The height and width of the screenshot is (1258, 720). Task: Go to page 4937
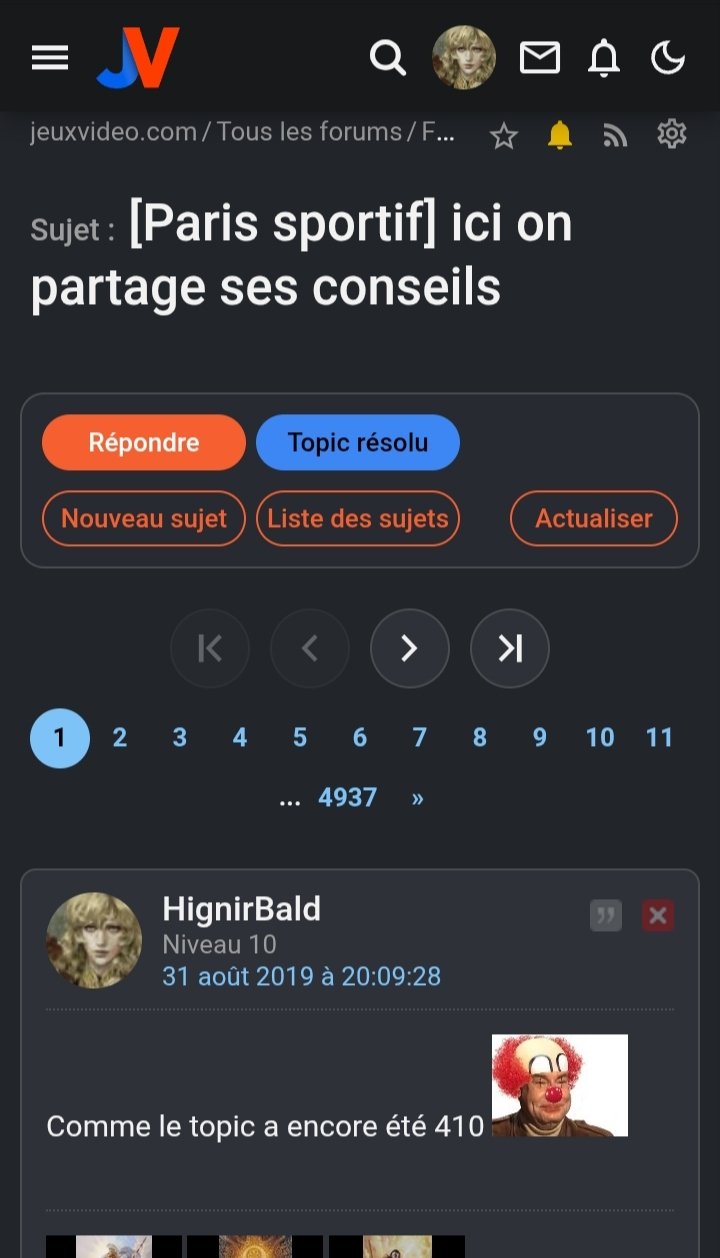(348, 798)
